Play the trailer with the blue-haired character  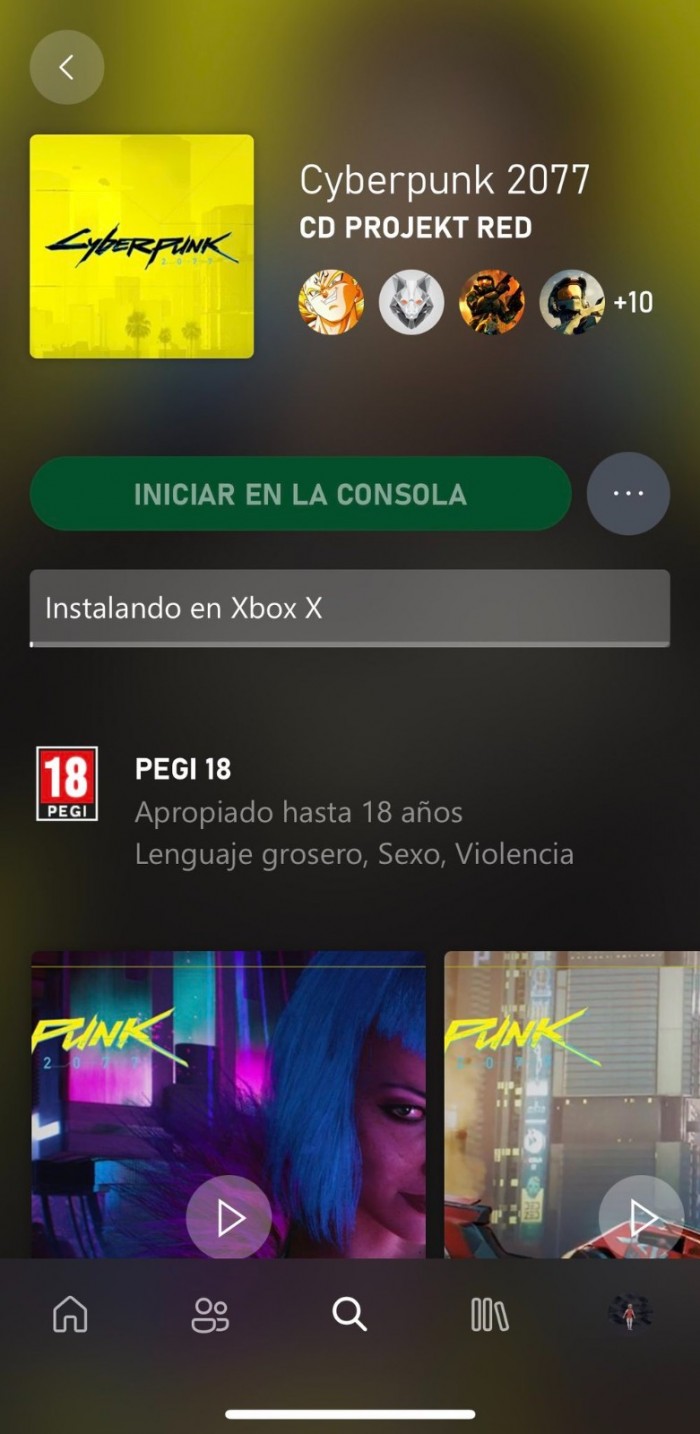pyautogui.click(x=229, y=1217)
